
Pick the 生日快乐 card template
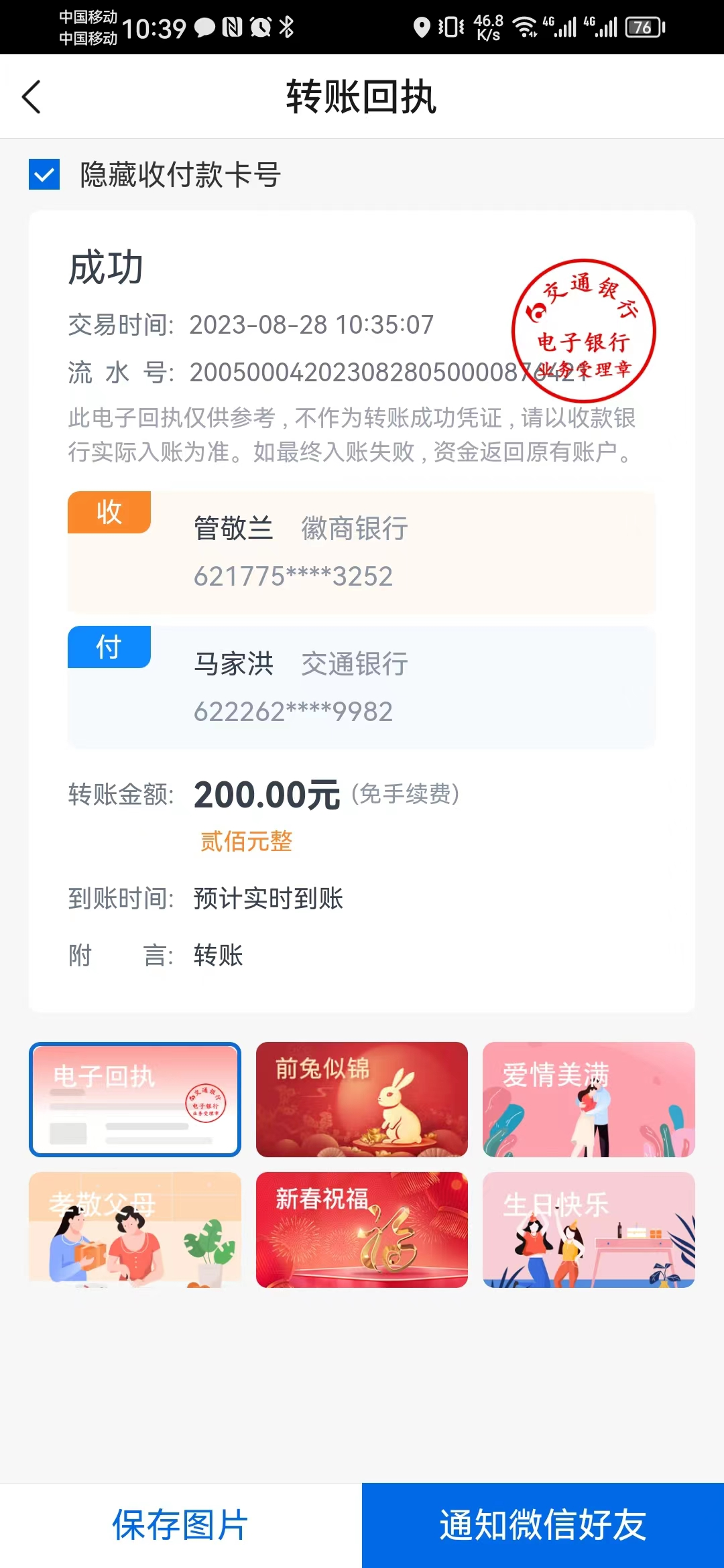click(x=589, y=1229)
